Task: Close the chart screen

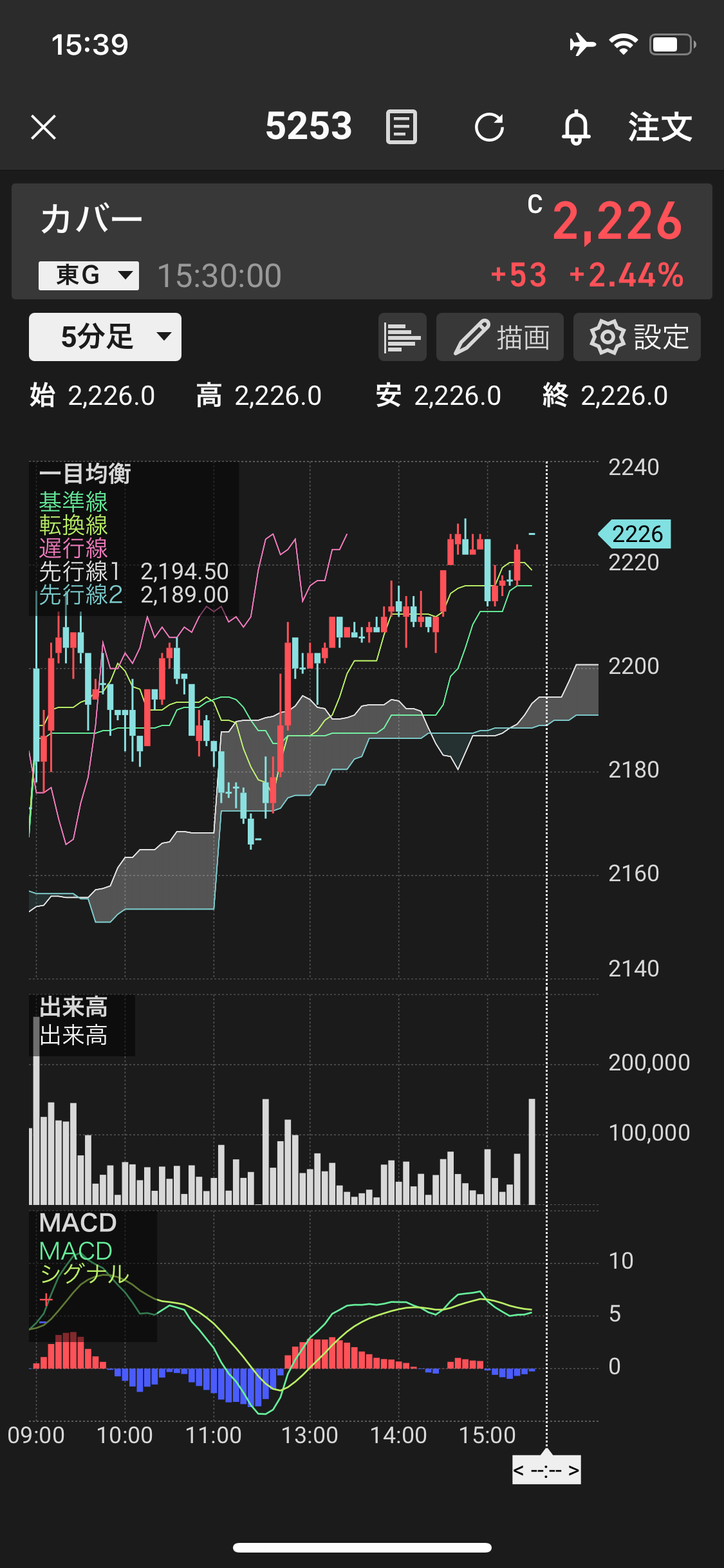Action: pyautogui.click(x=44, y=127)
